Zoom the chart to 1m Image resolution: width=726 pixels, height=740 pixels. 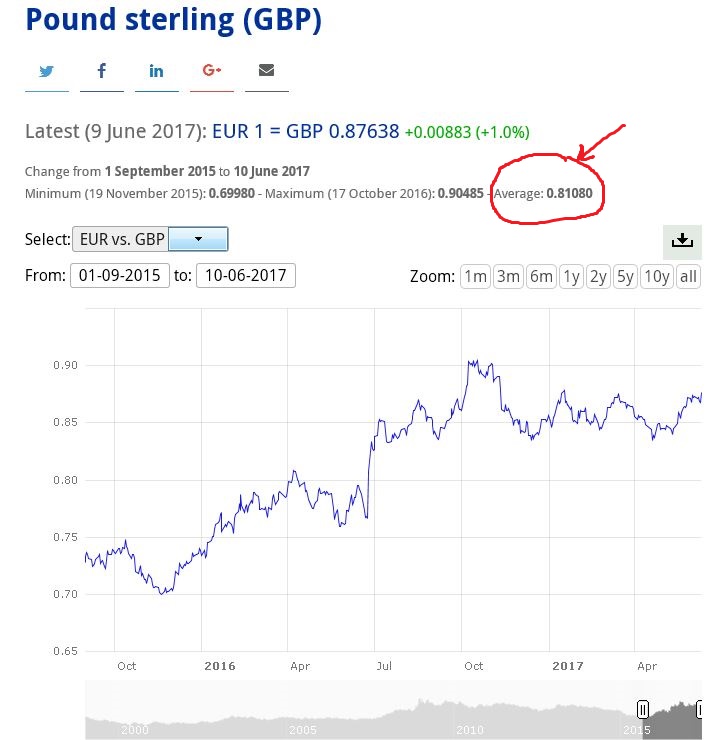point(475,277)
